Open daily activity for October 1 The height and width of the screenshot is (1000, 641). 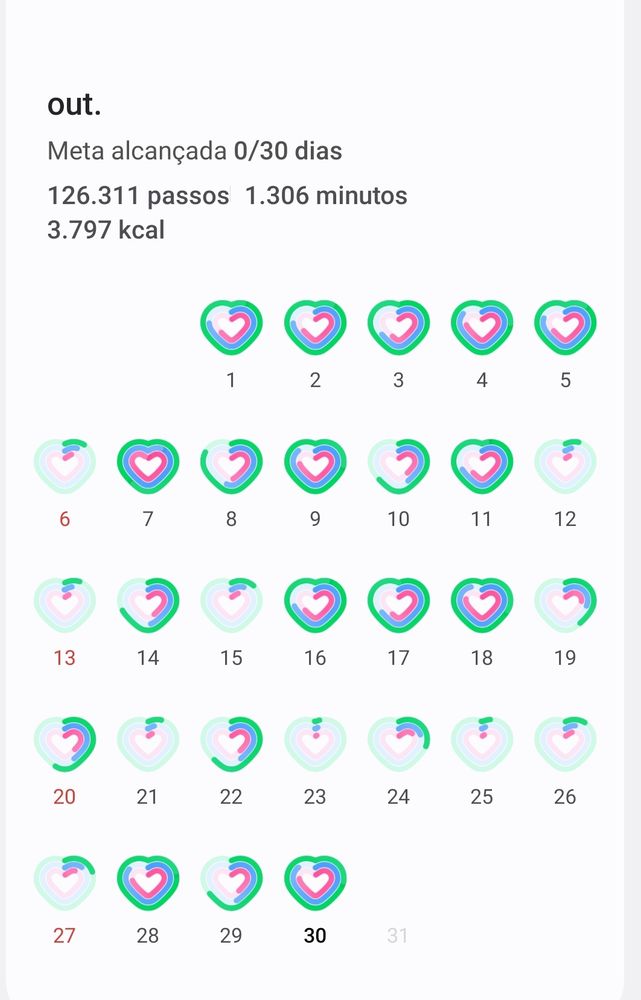click(231, 328)
